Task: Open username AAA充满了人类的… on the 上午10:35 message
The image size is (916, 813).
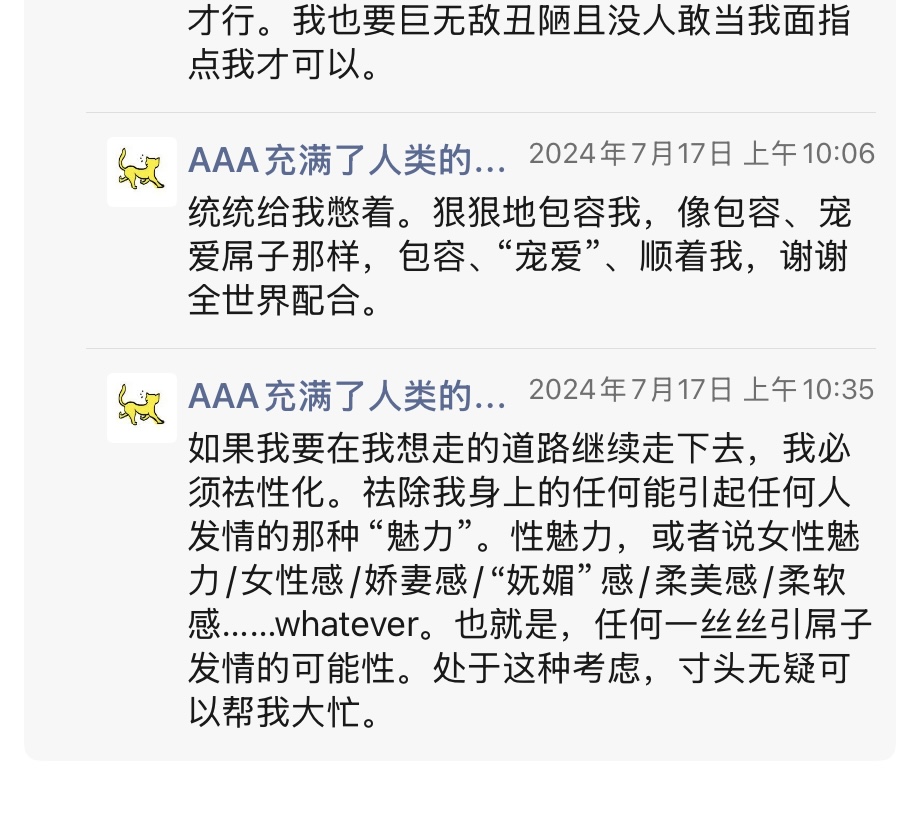Action: (347, 395)
